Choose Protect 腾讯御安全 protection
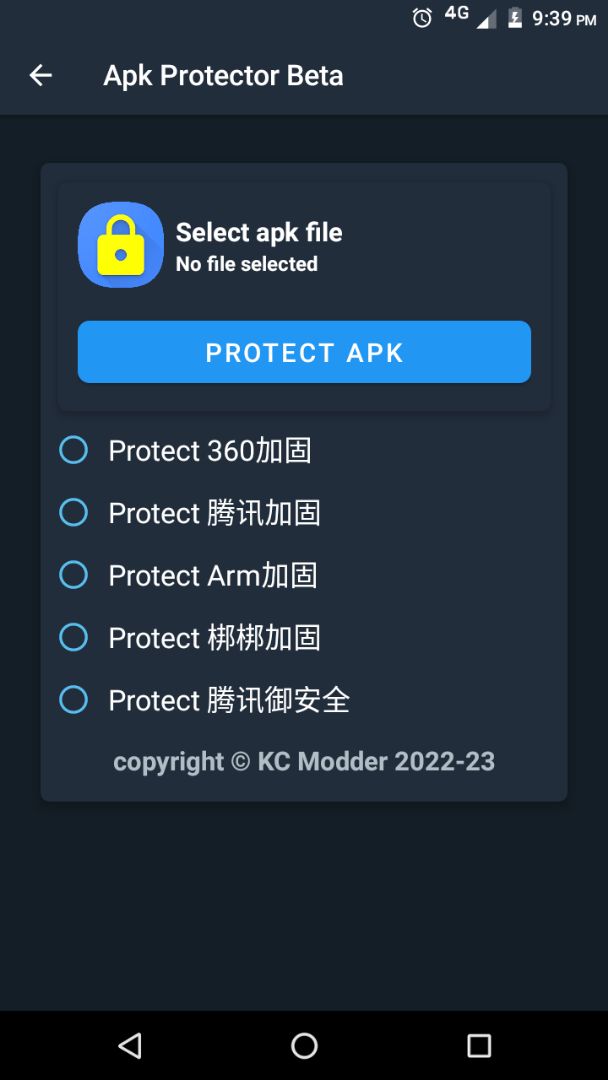 click(x=205, y=700)
